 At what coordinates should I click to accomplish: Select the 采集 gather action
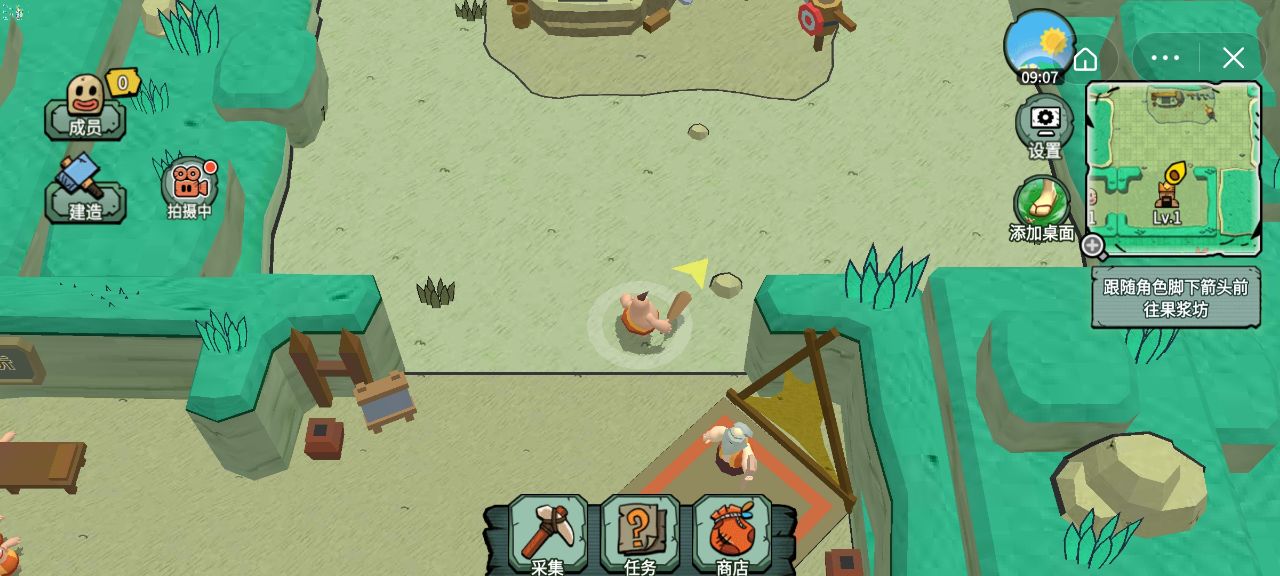(x=547, y=535)
